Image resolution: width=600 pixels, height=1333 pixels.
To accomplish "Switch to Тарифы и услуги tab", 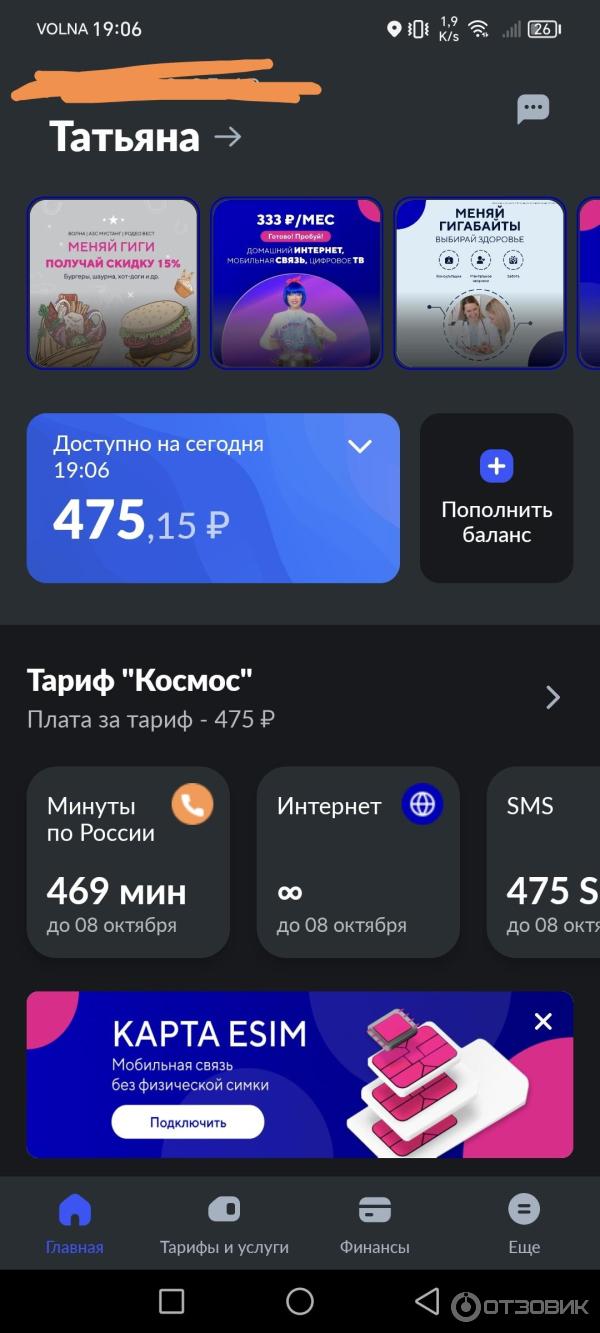I will [224, 1224].
